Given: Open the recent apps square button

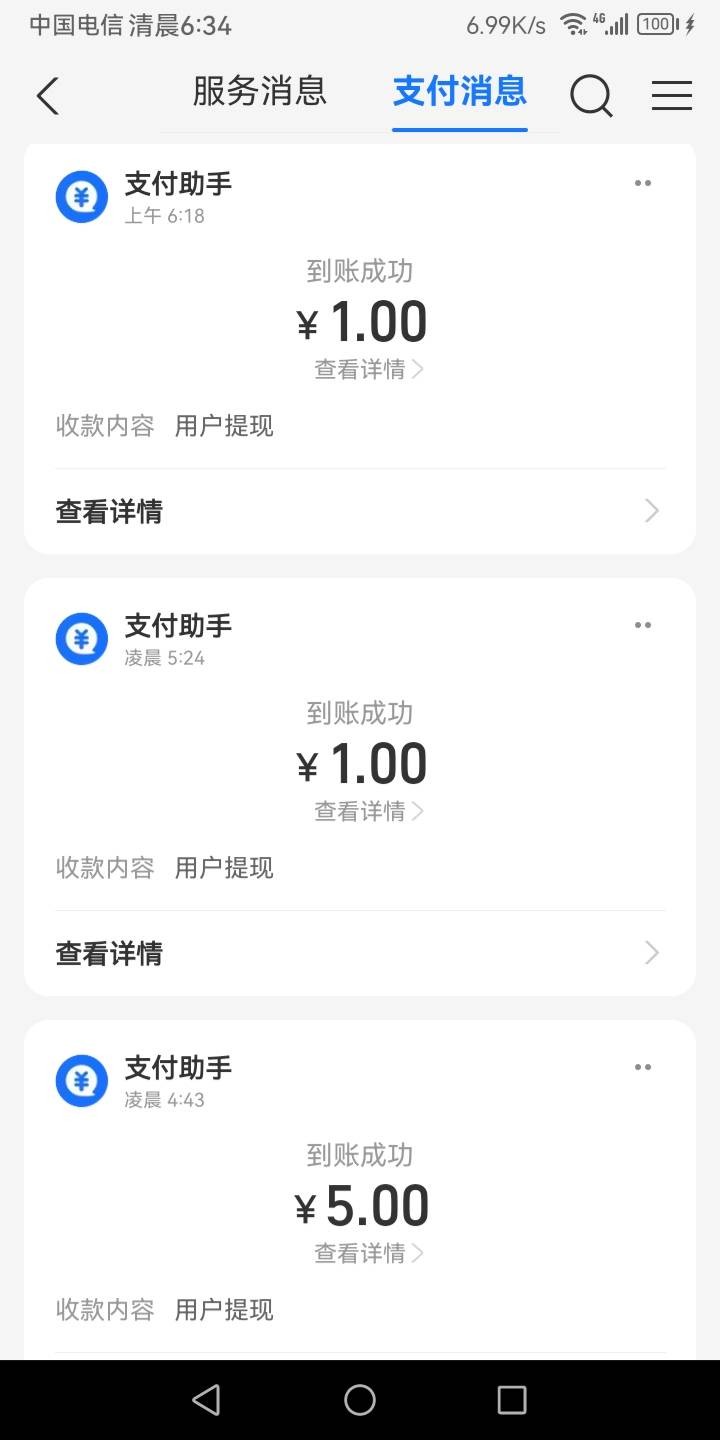Looking at the screenshot, I should point(512,1400).
